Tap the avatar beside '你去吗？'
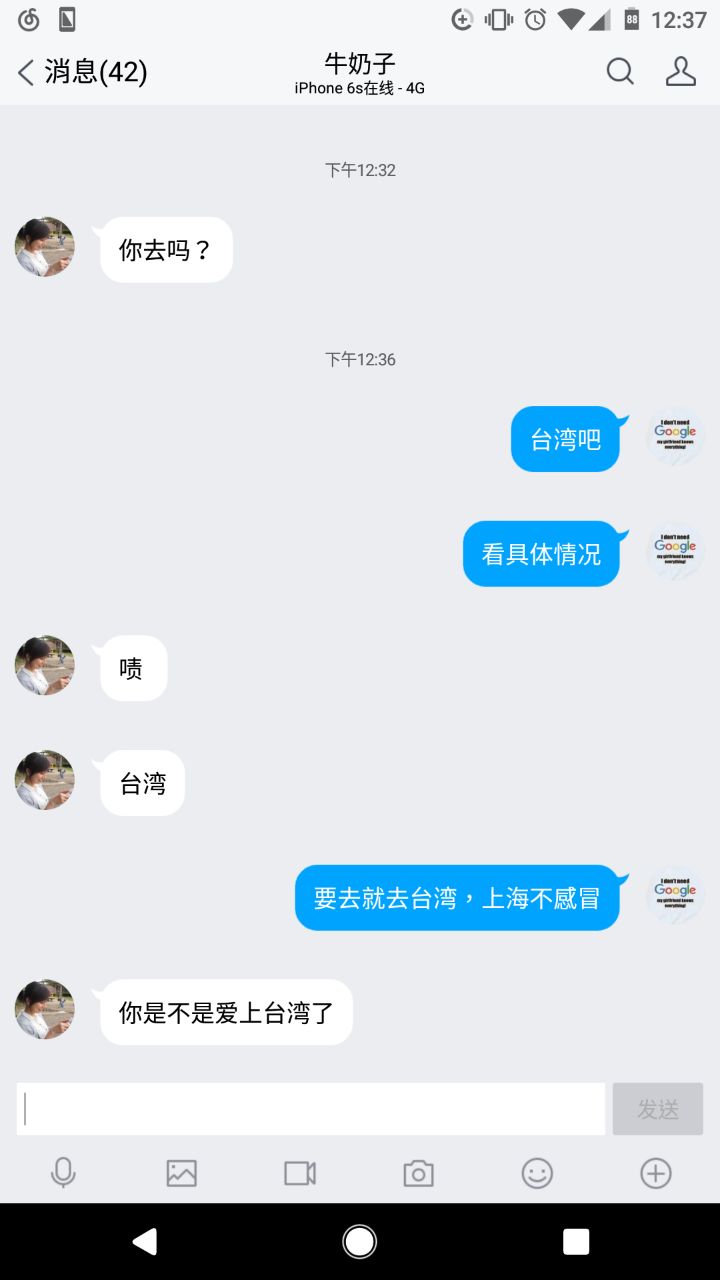This screenshot has height=1280, width=720. 45,247
